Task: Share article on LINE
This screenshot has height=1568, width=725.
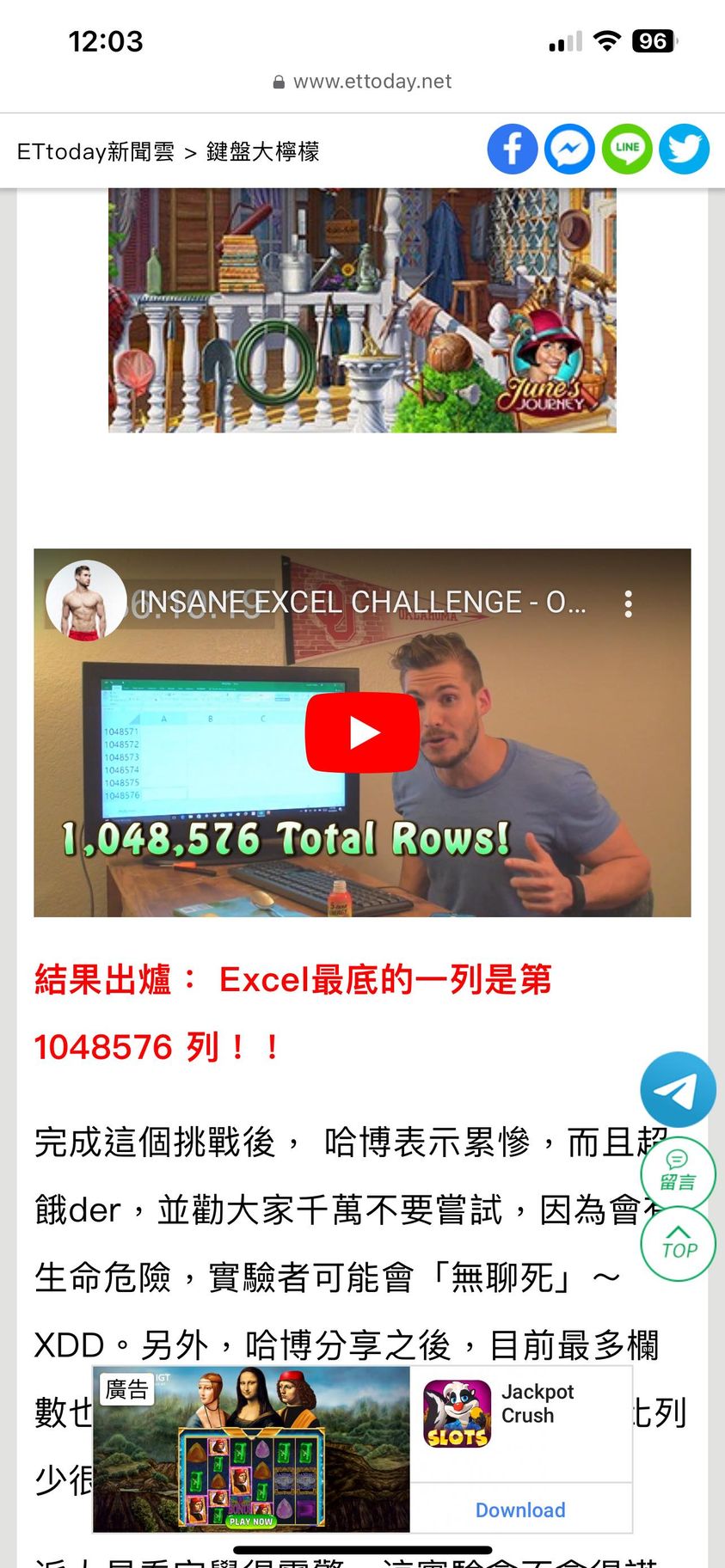Action: coord(627,149)
